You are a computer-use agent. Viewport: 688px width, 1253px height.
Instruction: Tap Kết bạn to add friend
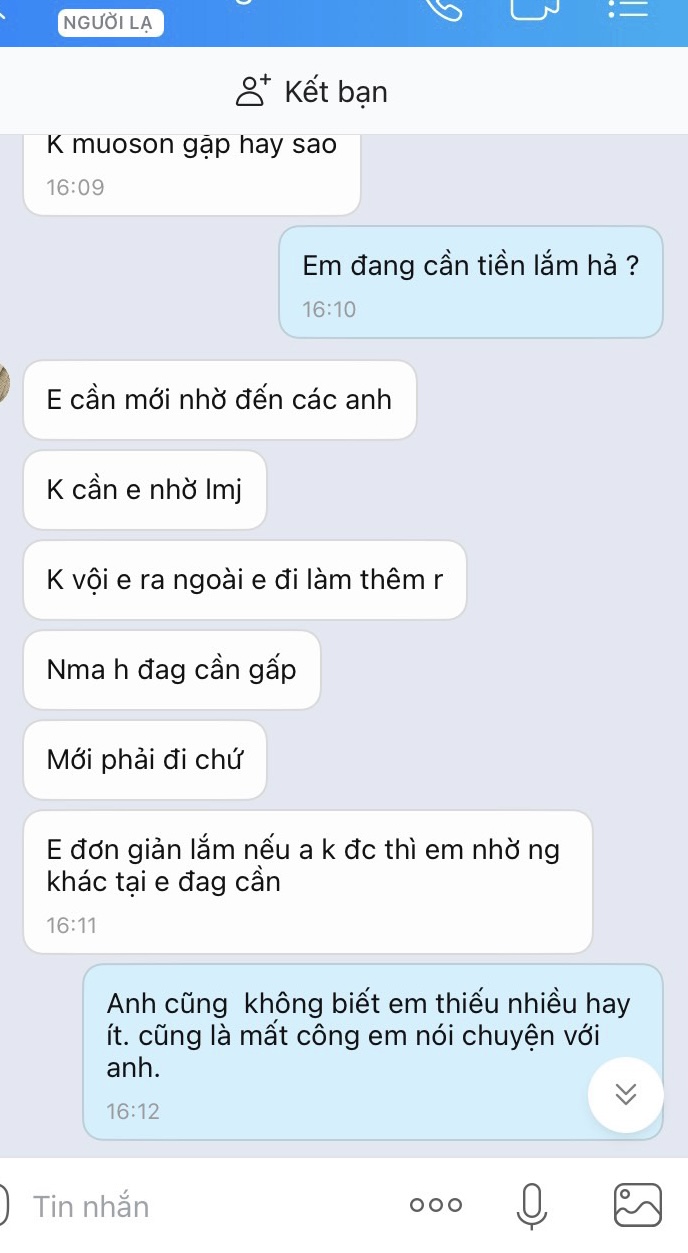pos(312,92)
